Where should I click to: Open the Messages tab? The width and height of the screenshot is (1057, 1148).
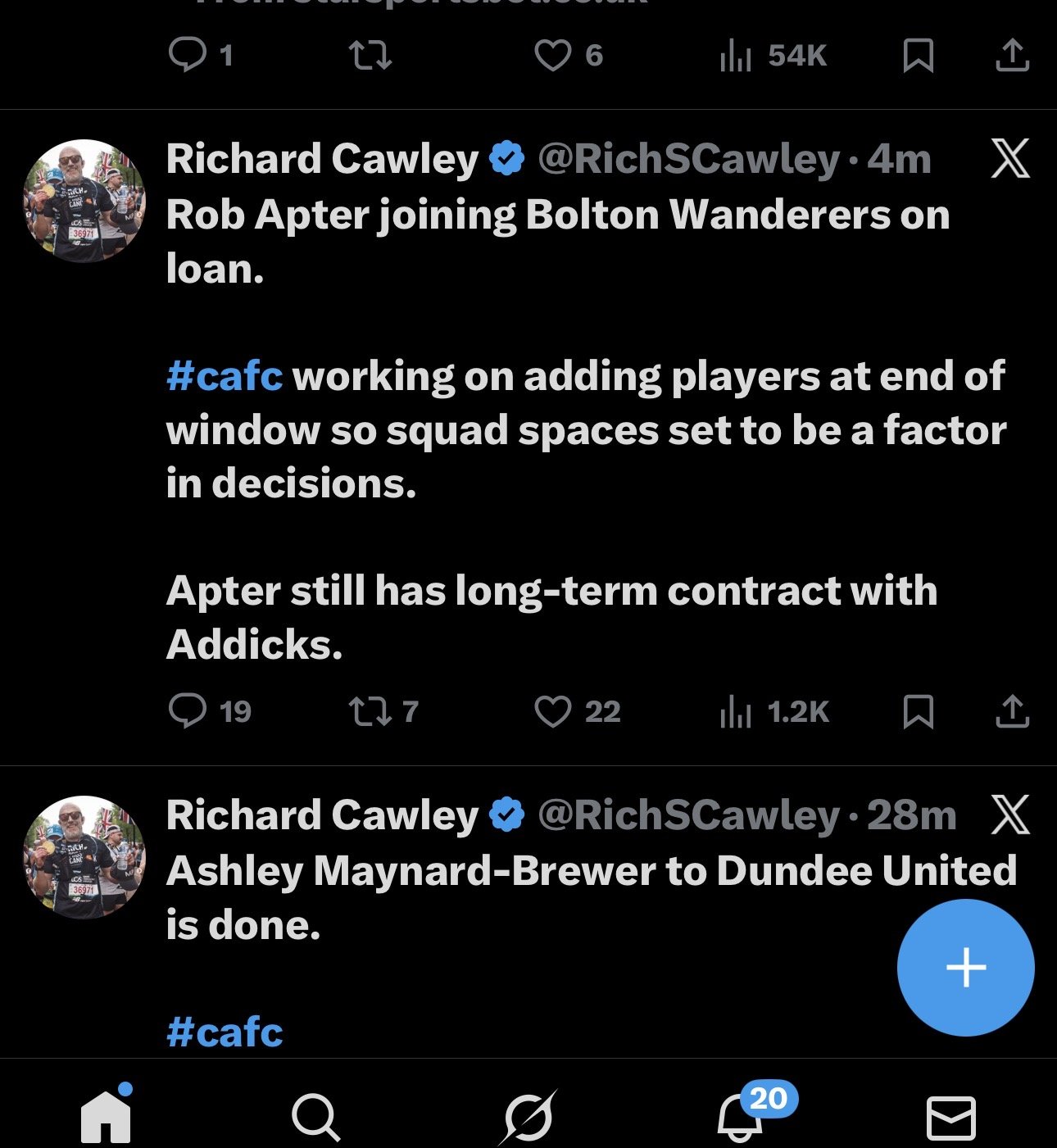pyautogui.click(x=950, y=1118)
